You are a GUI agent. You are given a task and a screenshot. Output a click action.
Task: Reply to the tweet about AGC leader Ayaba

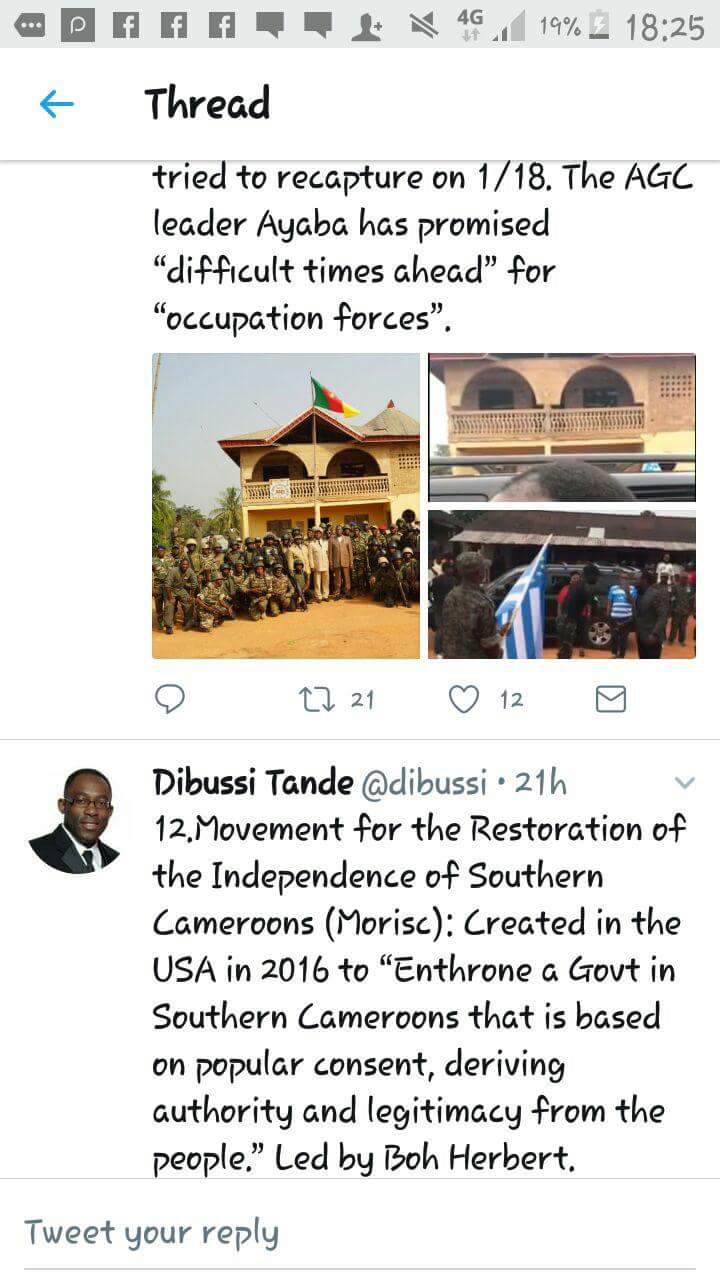click(170, 699)
